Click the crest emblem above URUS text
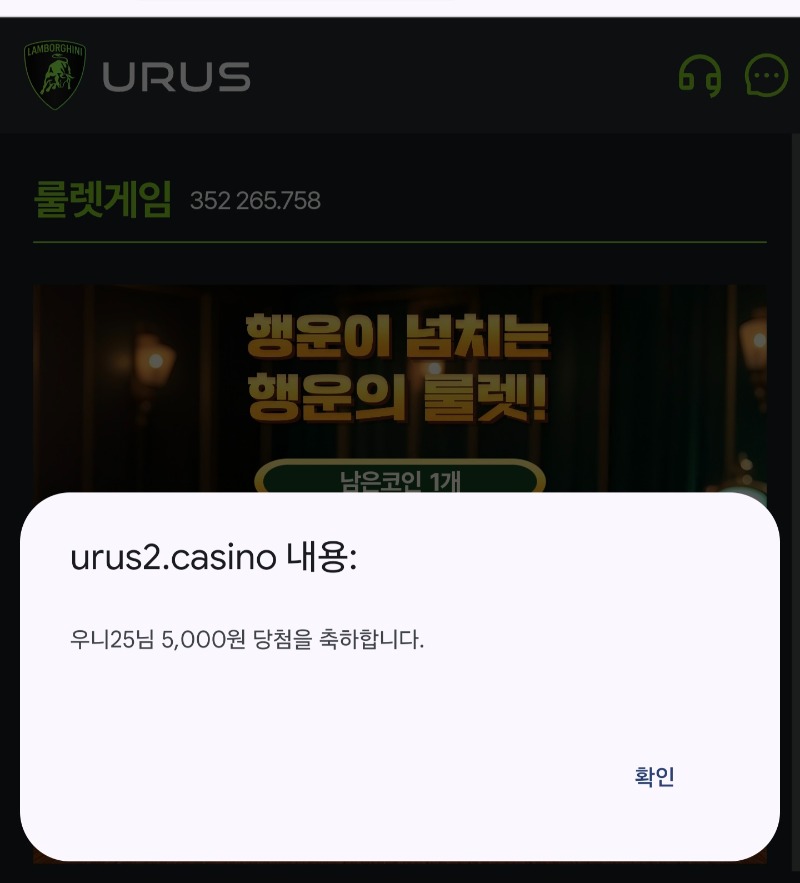800x883 pixels. click(55, 72)
